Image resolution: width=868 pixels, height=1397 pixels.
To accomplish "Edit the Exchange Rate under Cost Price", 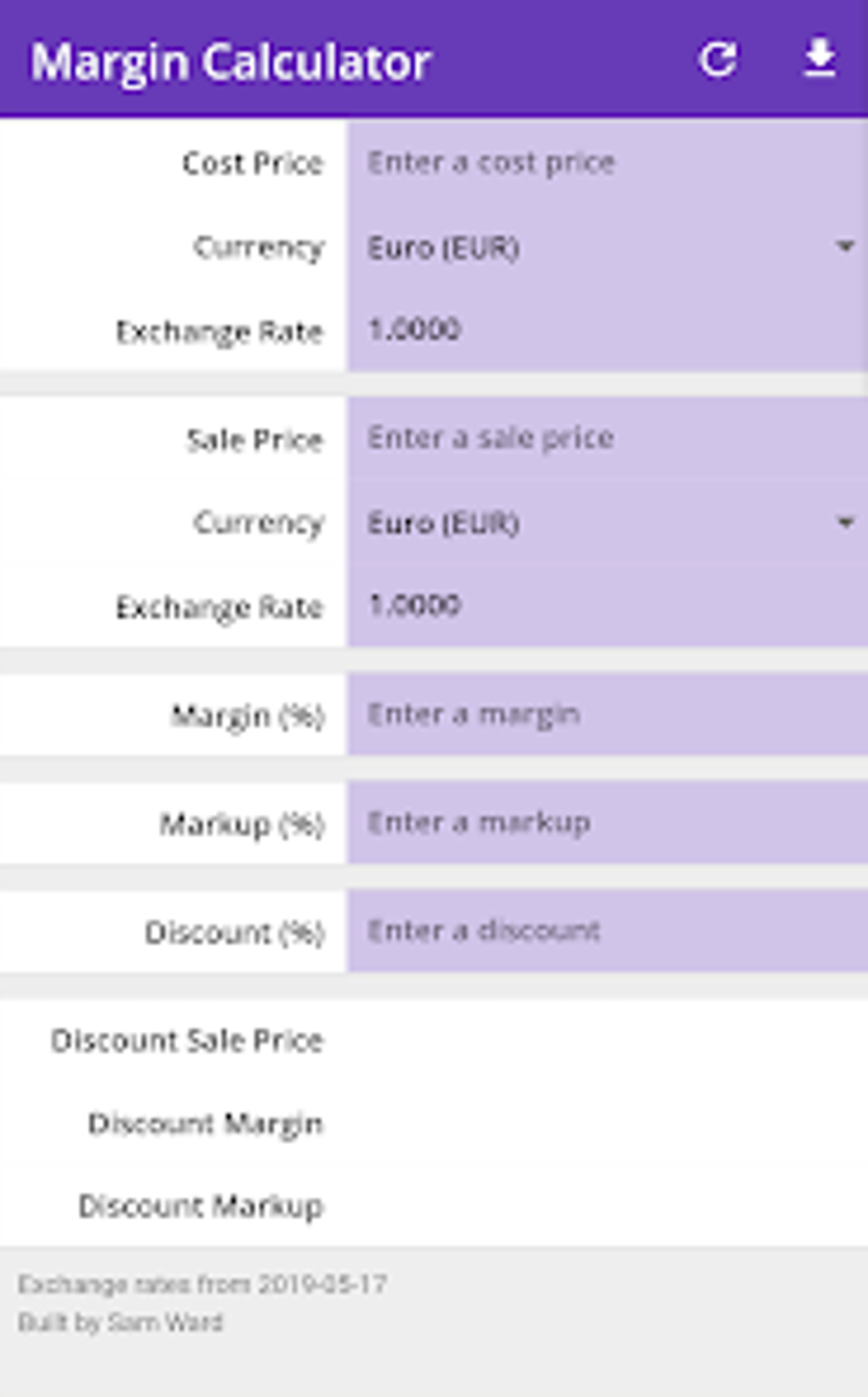I will (x=608, y=329).
